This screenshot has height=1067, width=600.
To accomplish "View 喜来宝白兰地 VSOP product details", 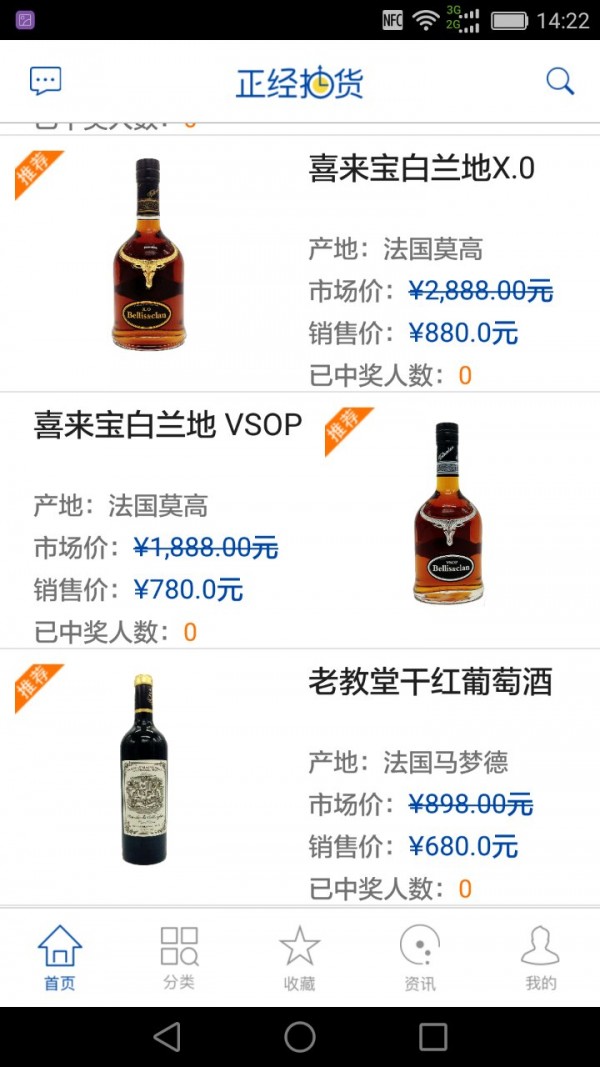I will coord(300,520).
